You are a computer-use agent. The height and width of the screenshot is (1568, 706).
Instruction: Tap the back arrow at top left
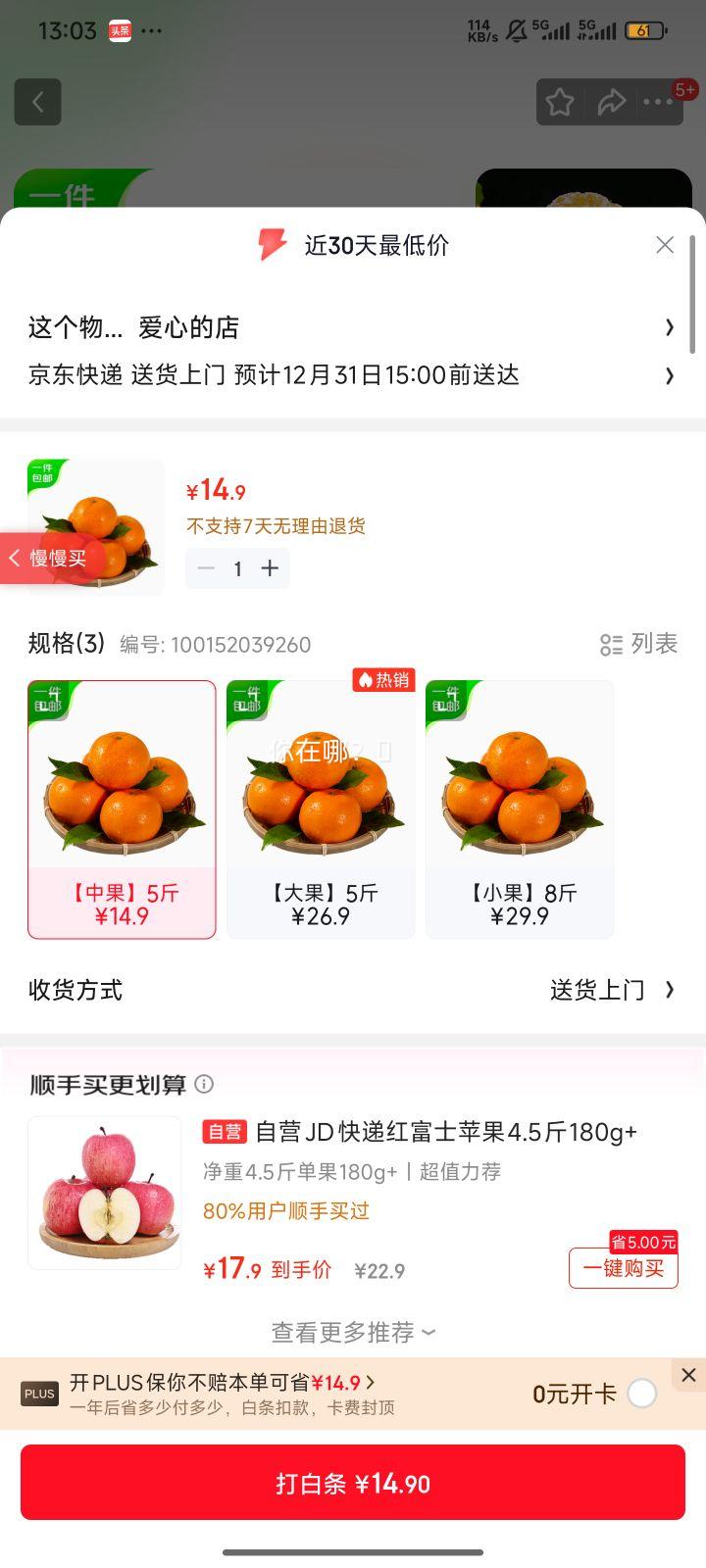(37, 102)
